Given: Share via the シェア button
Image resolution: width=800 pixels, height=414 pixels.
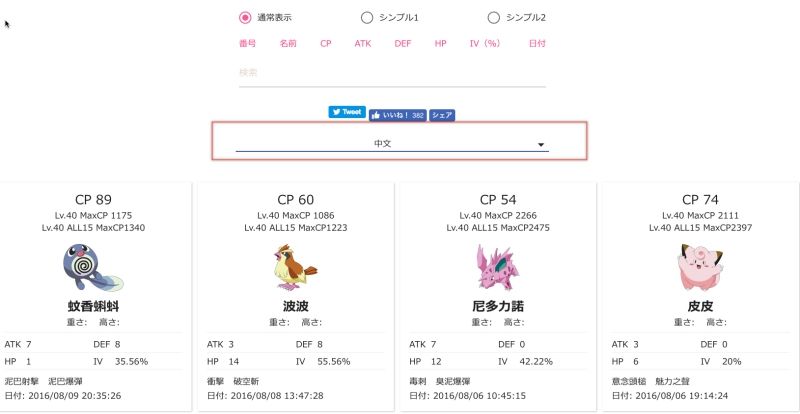Looking at the screenshot, I should (x=442, y=115).
